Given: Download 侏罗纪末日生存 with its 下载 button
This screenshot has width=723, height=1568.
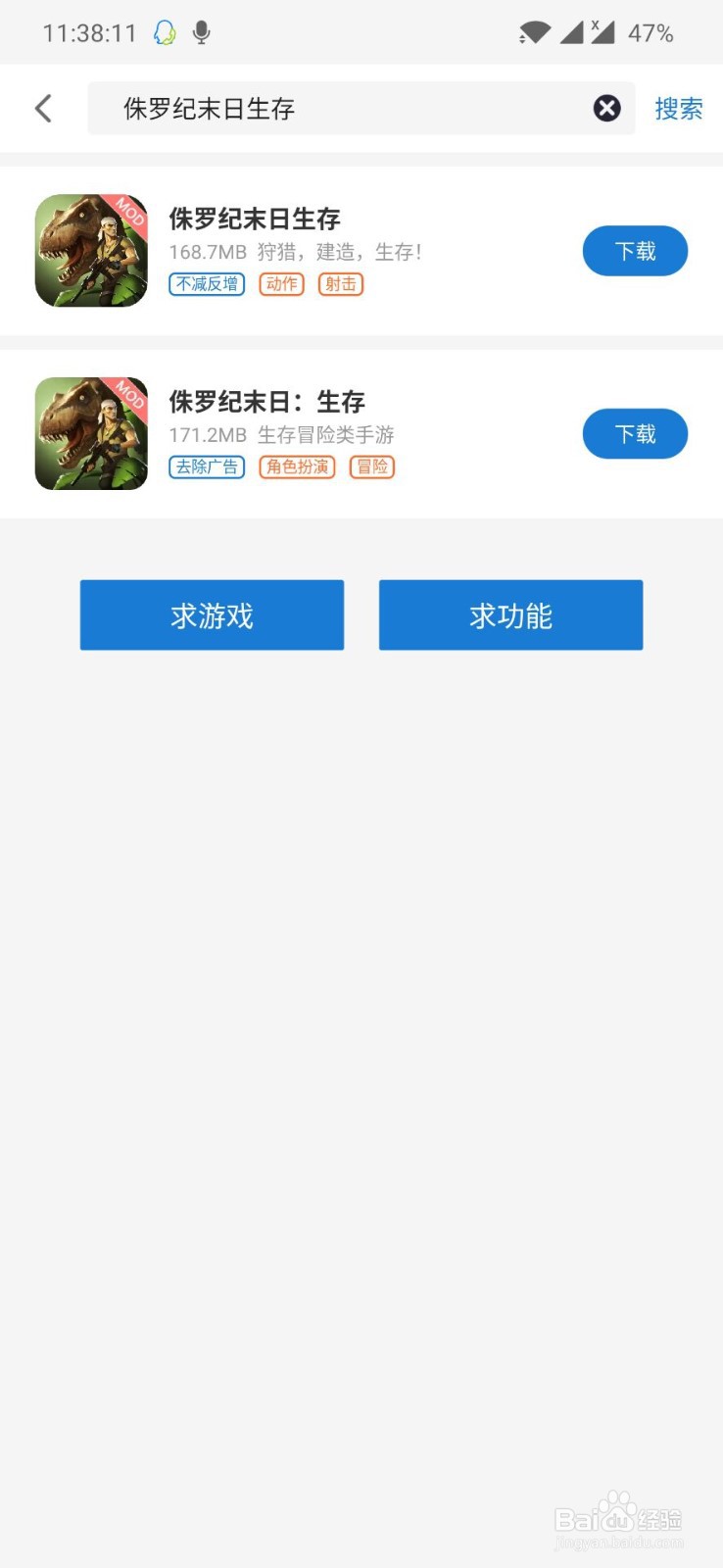Looking at the screenshot, I should pyautogui.click(x=635, y=251).
